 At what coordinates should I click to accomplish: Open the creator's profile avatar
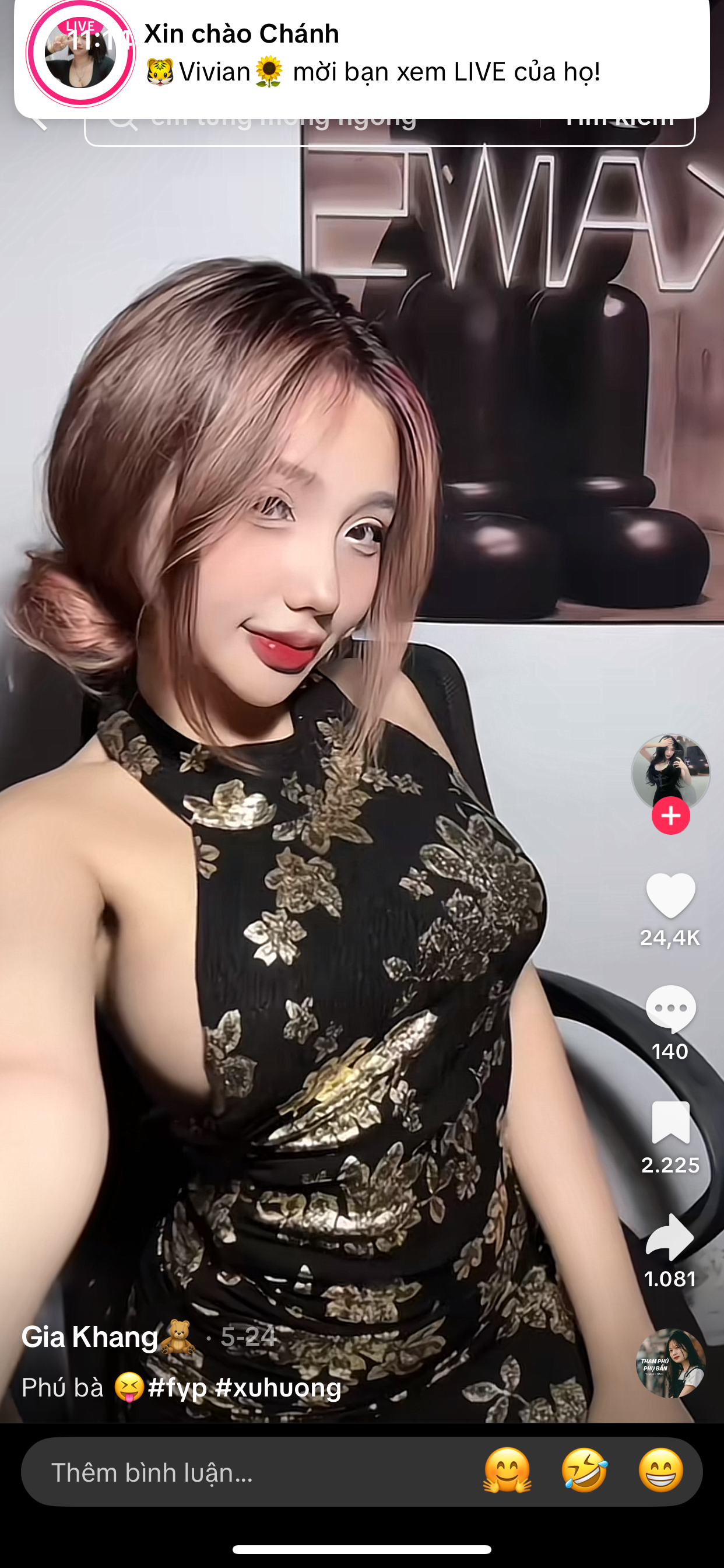[670, 770]
